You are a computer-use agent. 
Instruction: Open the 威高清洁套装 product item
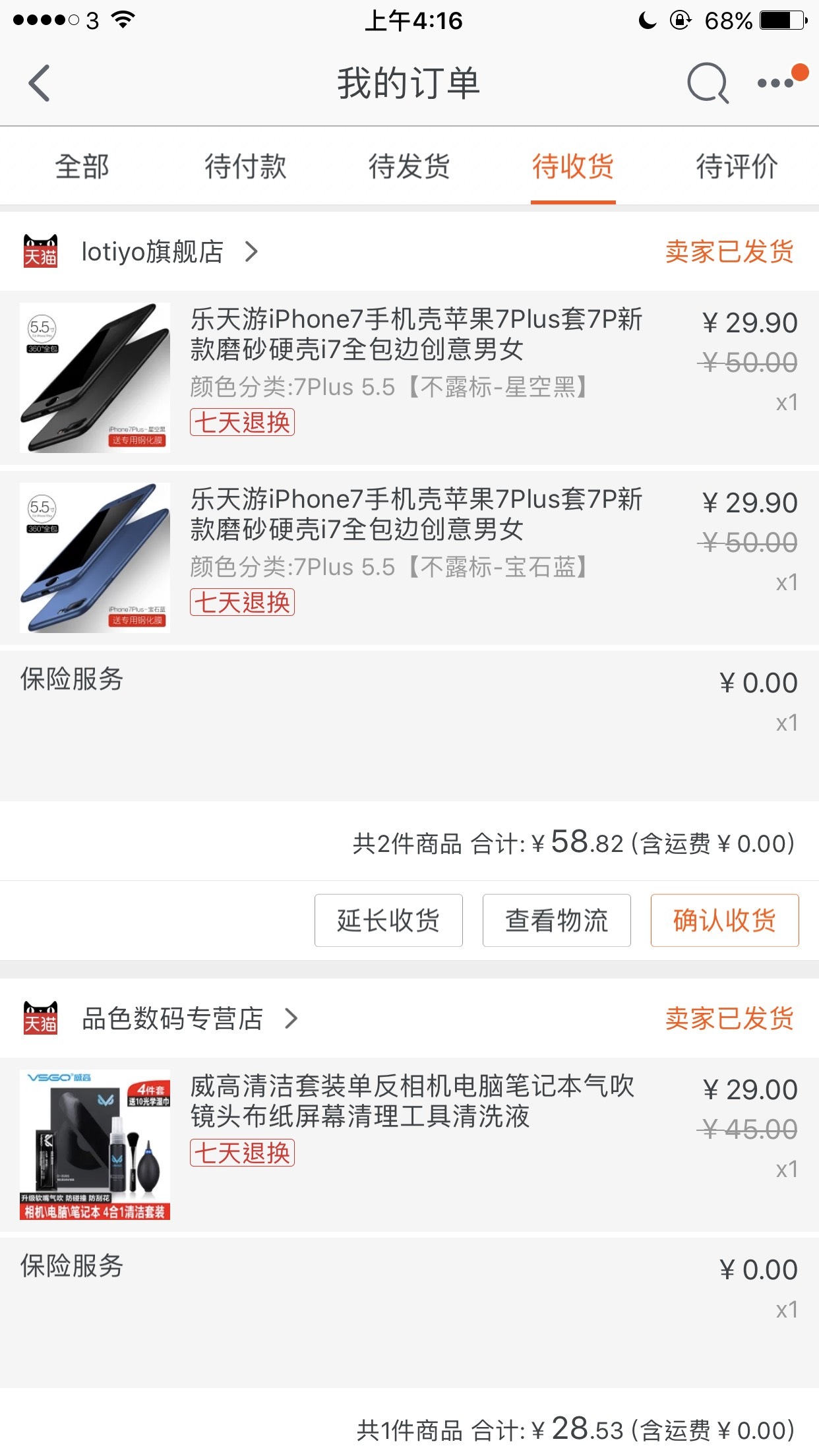[409, 1145]
